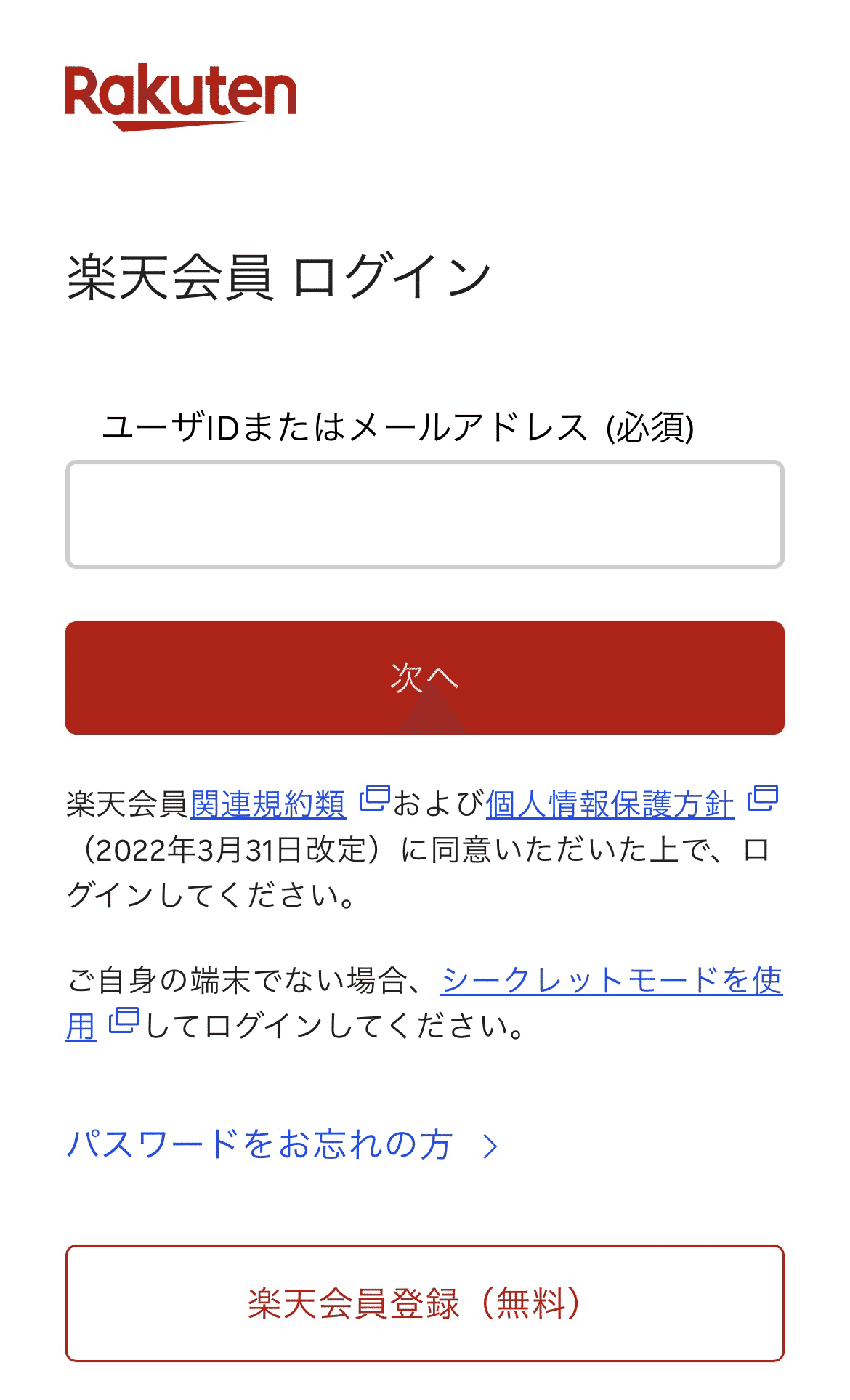Image resolution: width=850 pixels, height=1400 pixels.
Task: Open the シークレットモードを使用 link
Action: tap(610, 981)
